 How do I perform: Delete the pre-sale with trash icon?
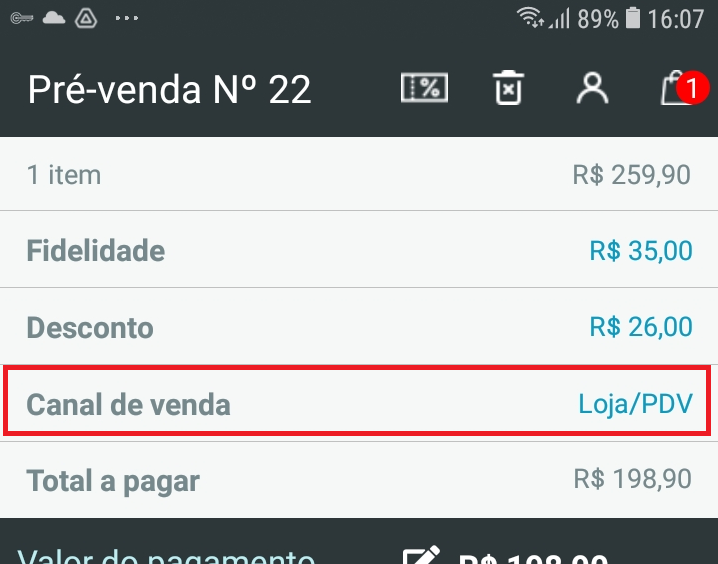[509, 89]
